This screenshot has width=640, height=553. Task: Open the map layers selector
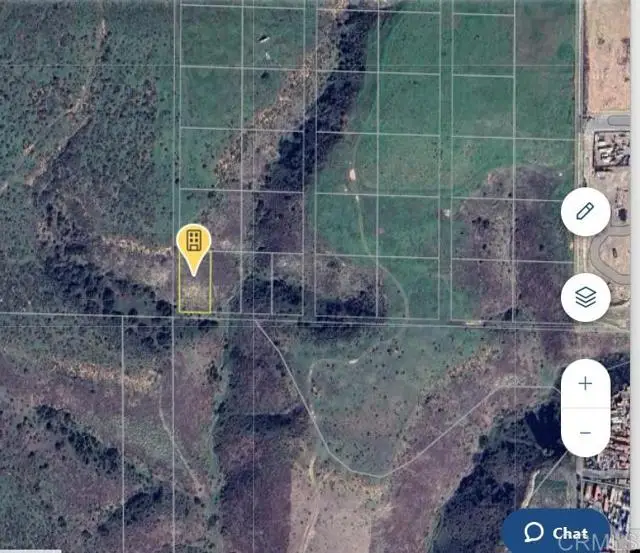coord(585,297)
